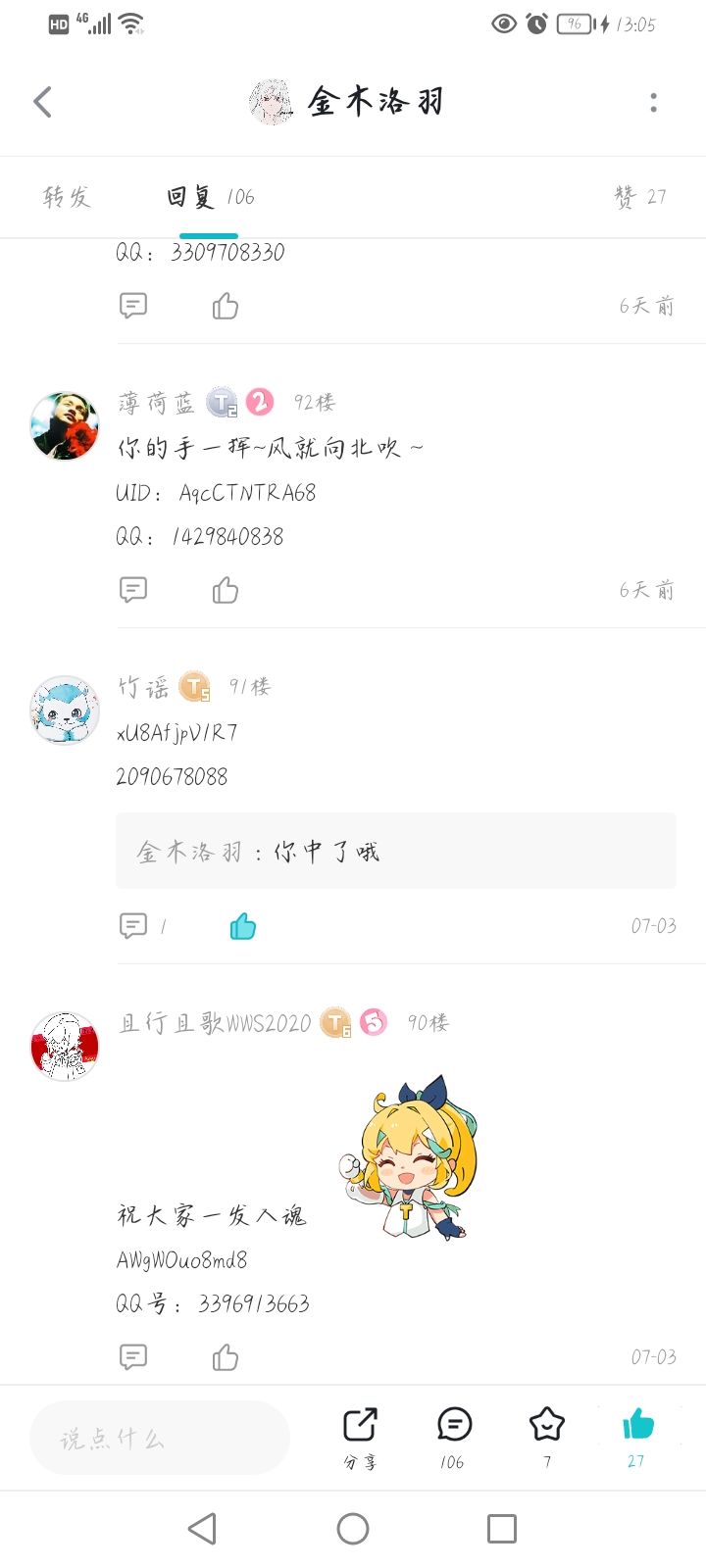Tap the back arrow to leave this page
Screen dimensions: 706x1568
pos(42,101)
